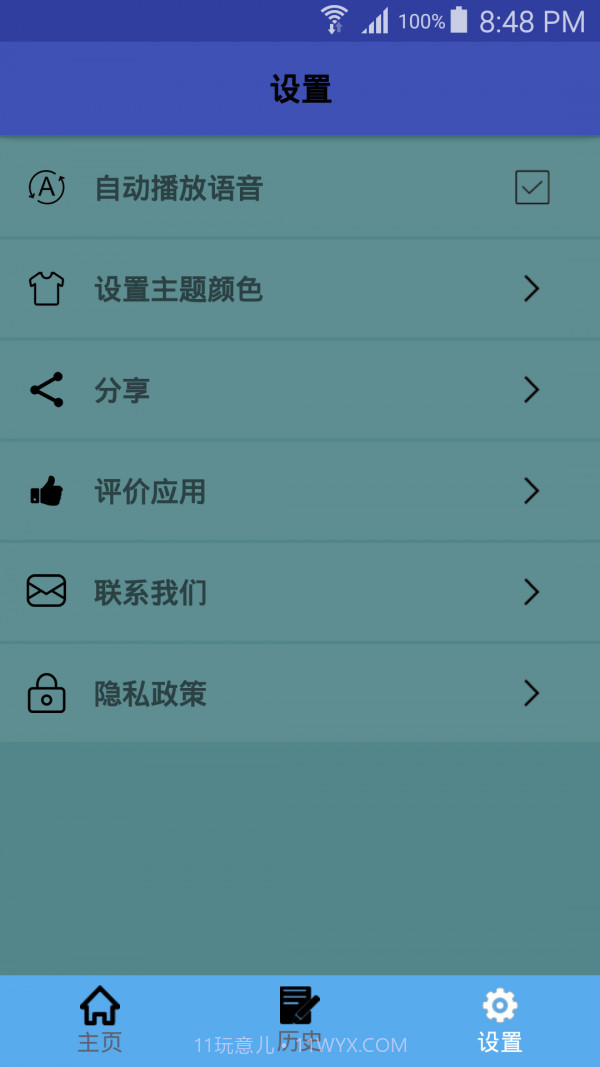This screenshot has width=600, height=1067.
Task: Open 设置主题颜色 theme color settings
Action: click(300, 289)
